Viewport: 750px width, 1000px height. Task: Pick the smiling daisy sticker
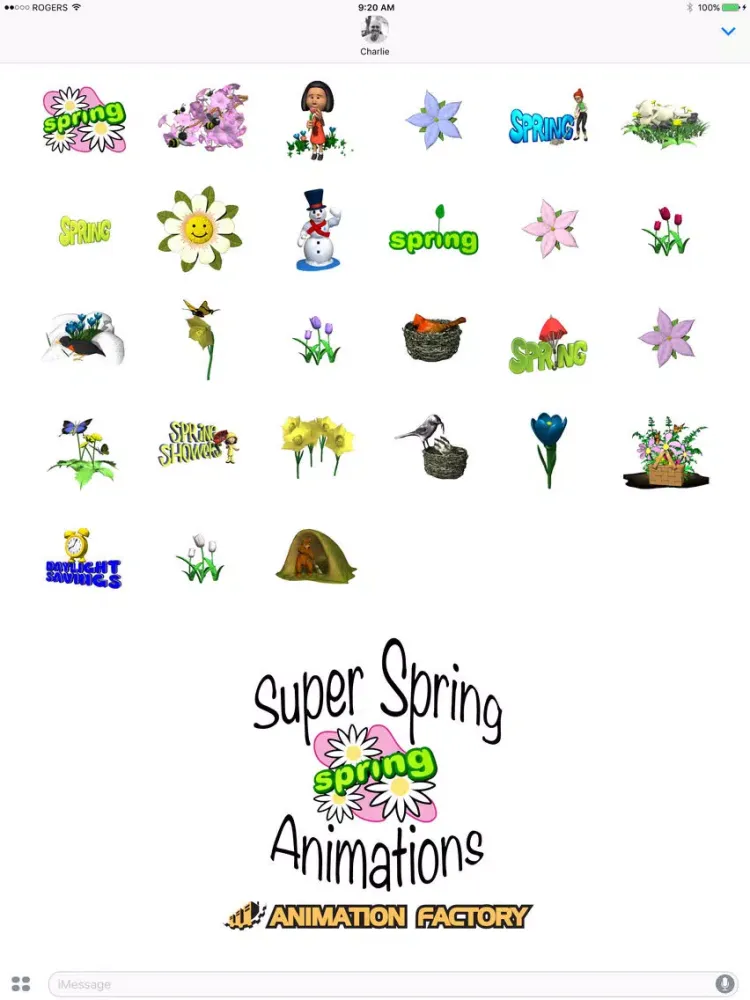point(199,228)
